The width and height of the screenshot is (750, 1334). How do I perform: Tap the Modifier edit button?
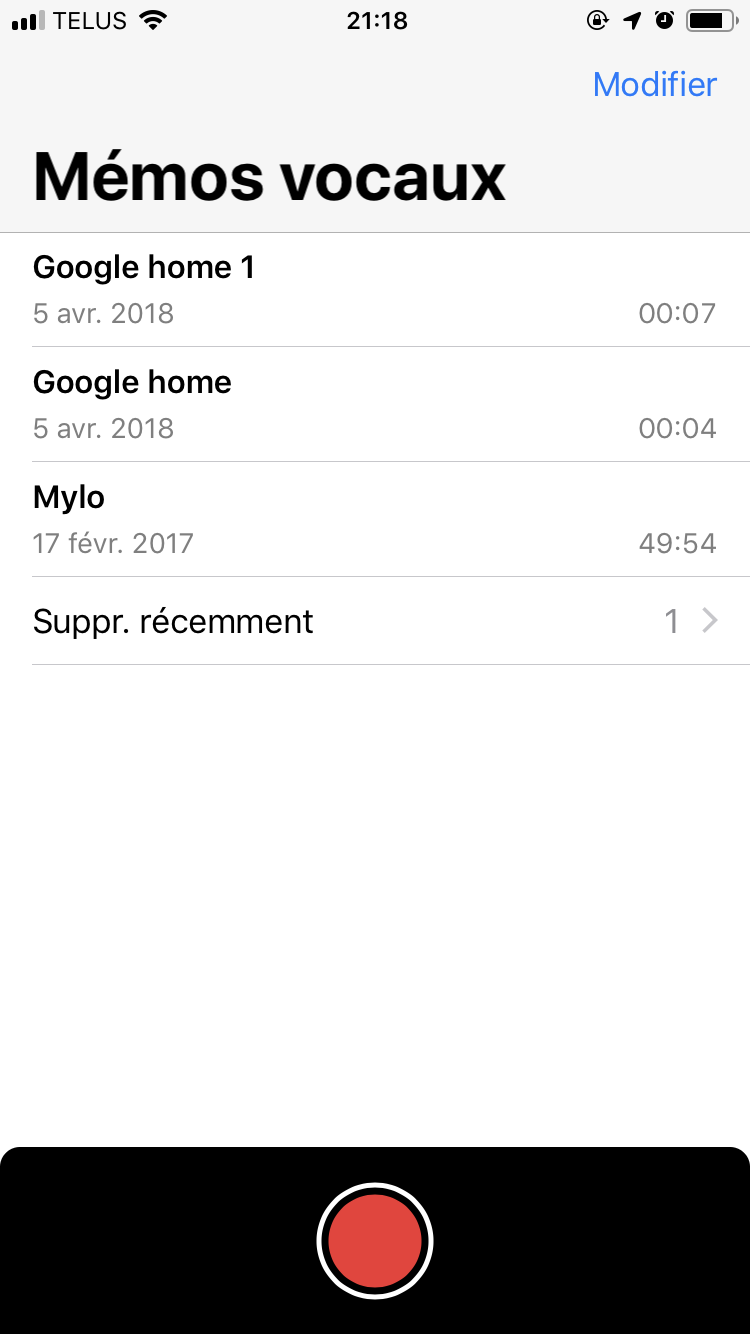click(x=655, y=84)
